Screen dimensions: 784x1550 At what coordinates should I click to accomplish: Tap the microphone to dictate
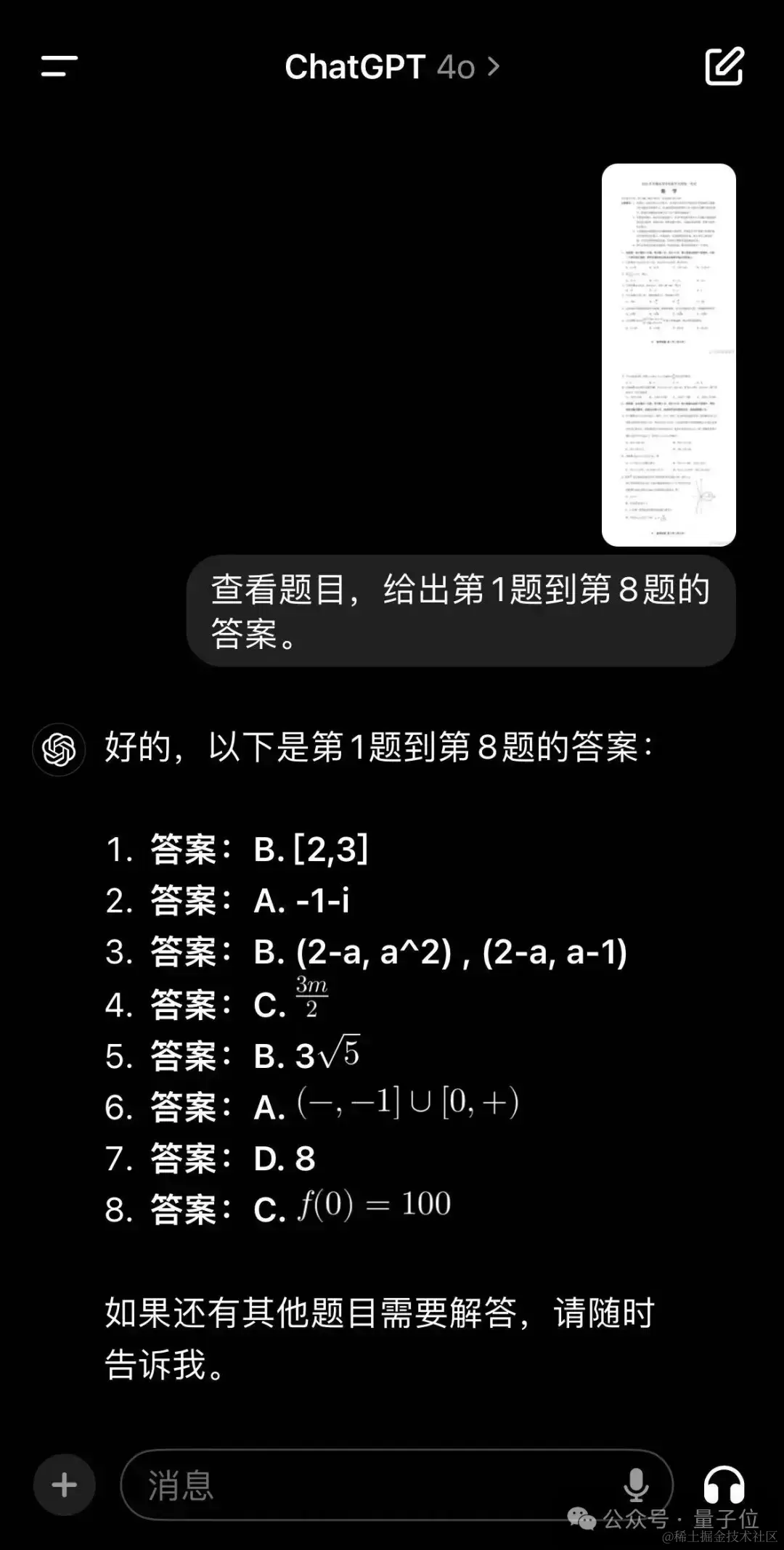pyautogui.click(x=636, y=1485)
